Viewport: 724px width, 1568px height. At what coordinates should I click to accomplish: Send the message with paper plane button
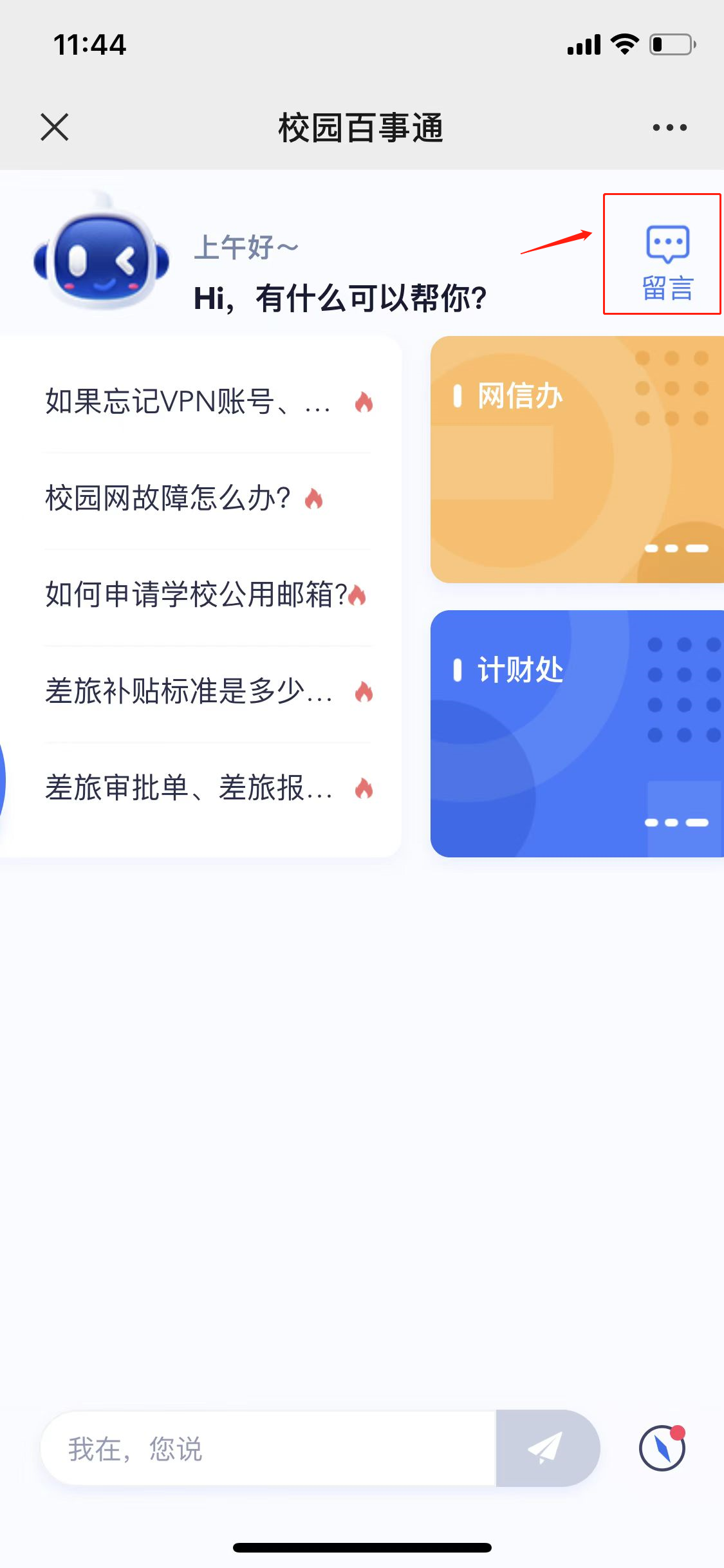pos(547,1448)
